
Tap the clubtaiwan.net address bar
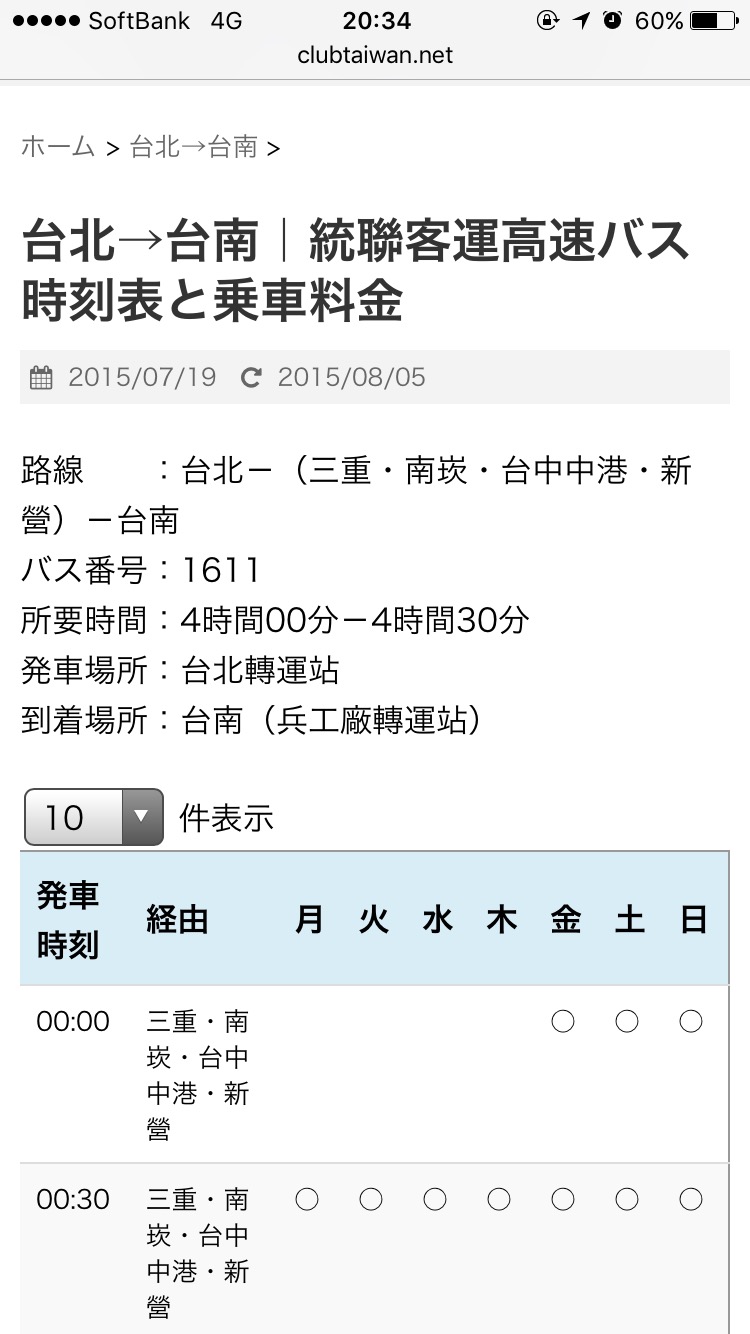pyautogui.click(x=375, y=55)
